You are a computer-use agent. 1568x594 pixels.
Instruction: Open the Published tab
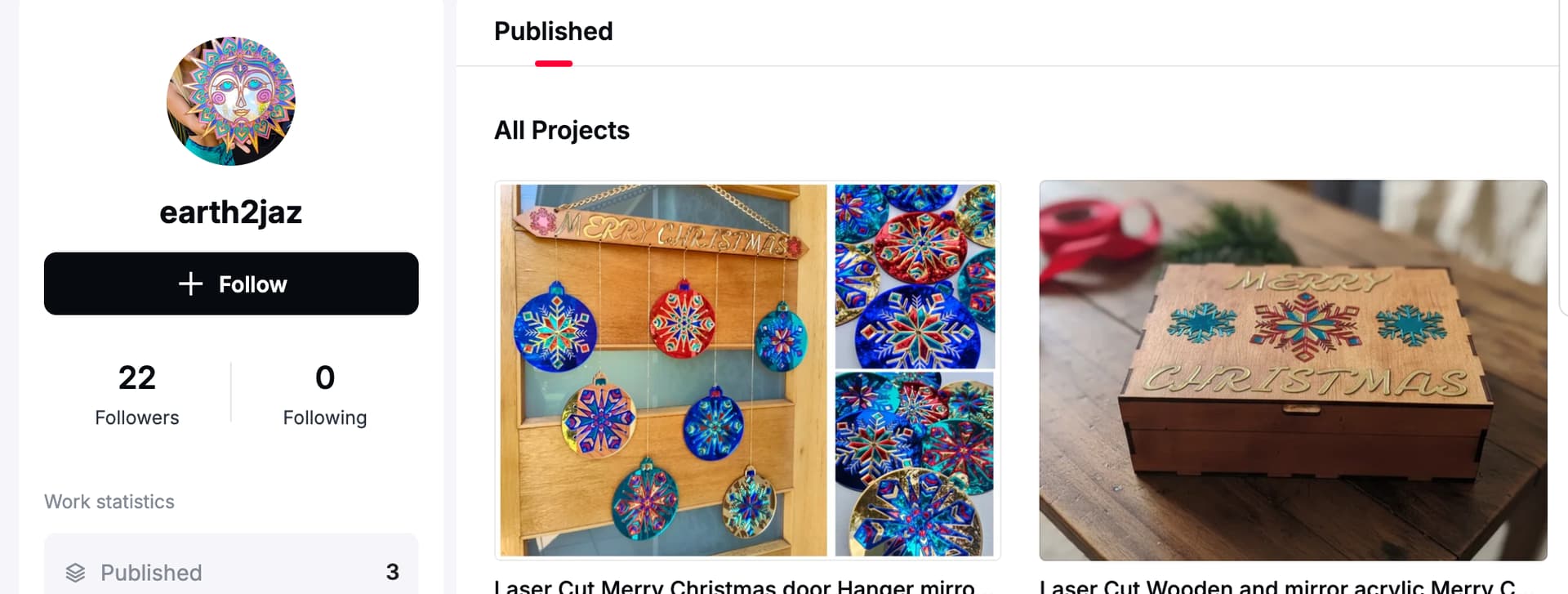coord(553,32)
